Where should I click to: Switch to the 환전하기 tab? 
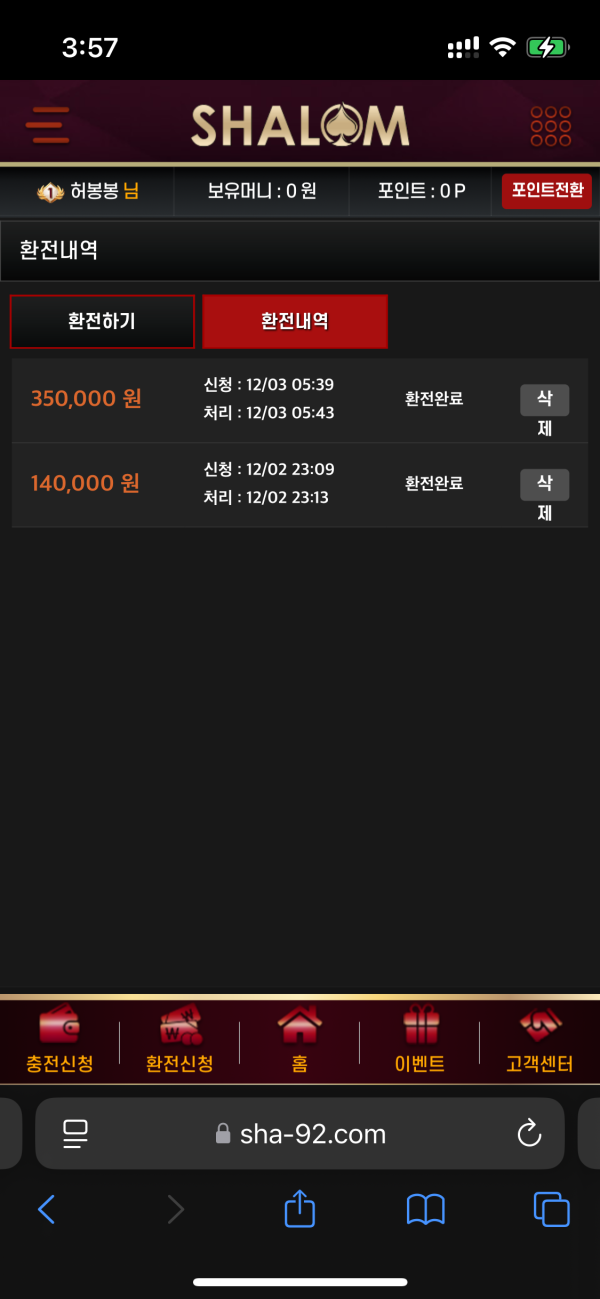point(102,322)
